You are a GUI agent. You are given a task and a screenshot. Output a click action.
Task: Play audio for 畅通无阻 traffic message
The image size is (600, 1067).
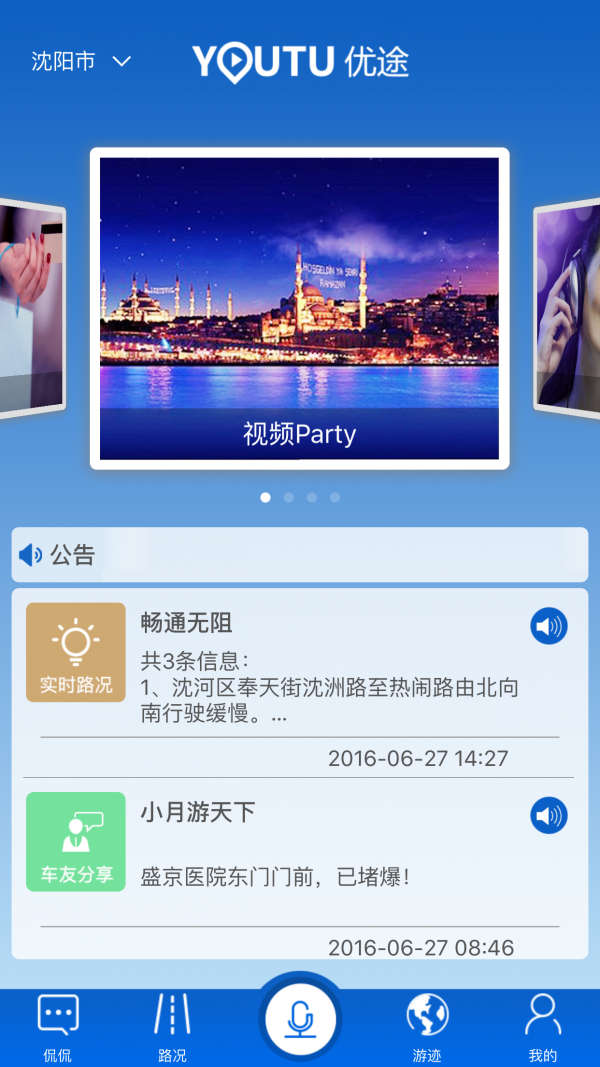(x=548, y=627)
